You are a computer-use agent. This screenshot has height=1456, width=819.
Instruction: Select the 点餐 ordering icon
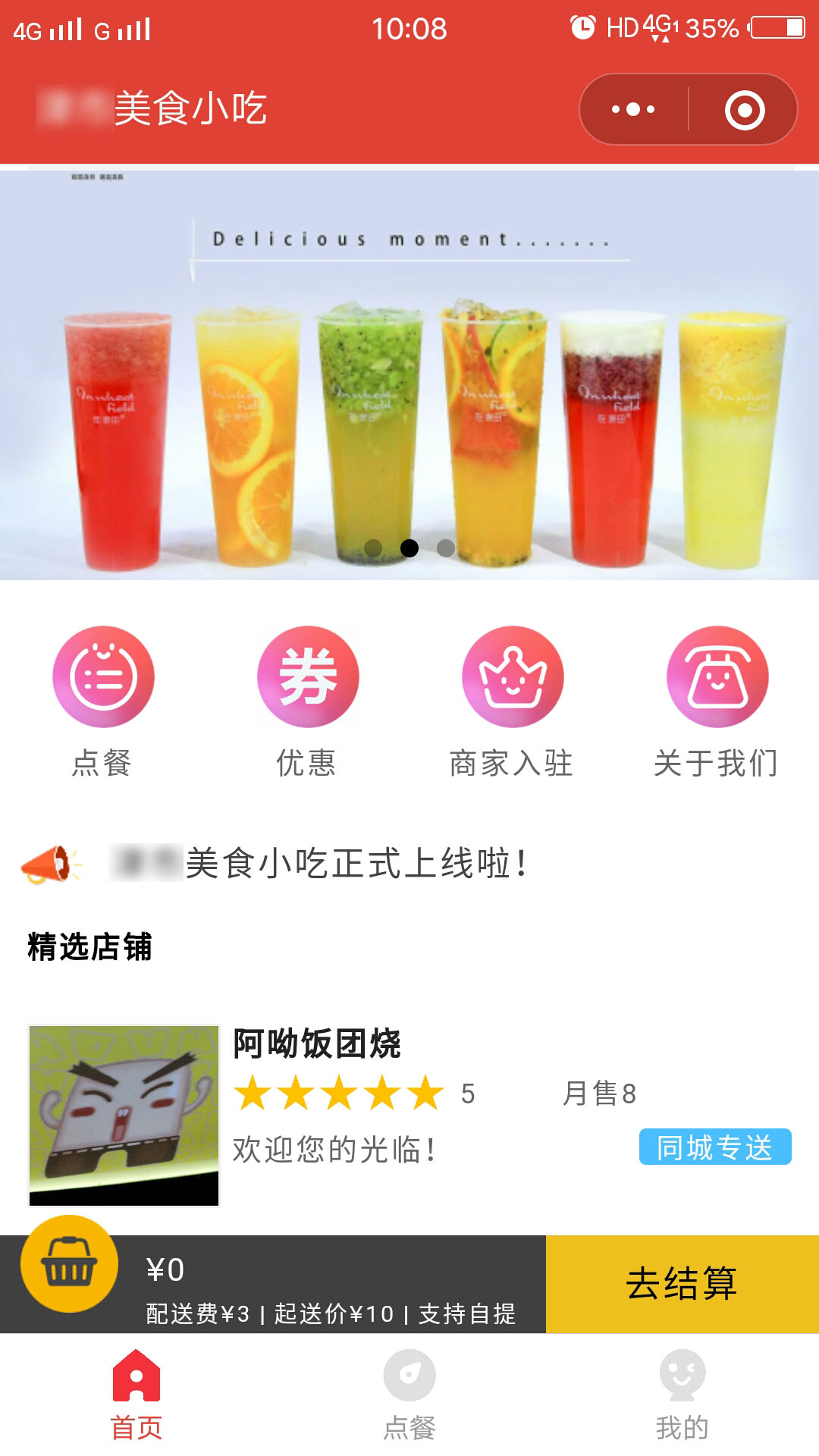click(x=102, y=677)
